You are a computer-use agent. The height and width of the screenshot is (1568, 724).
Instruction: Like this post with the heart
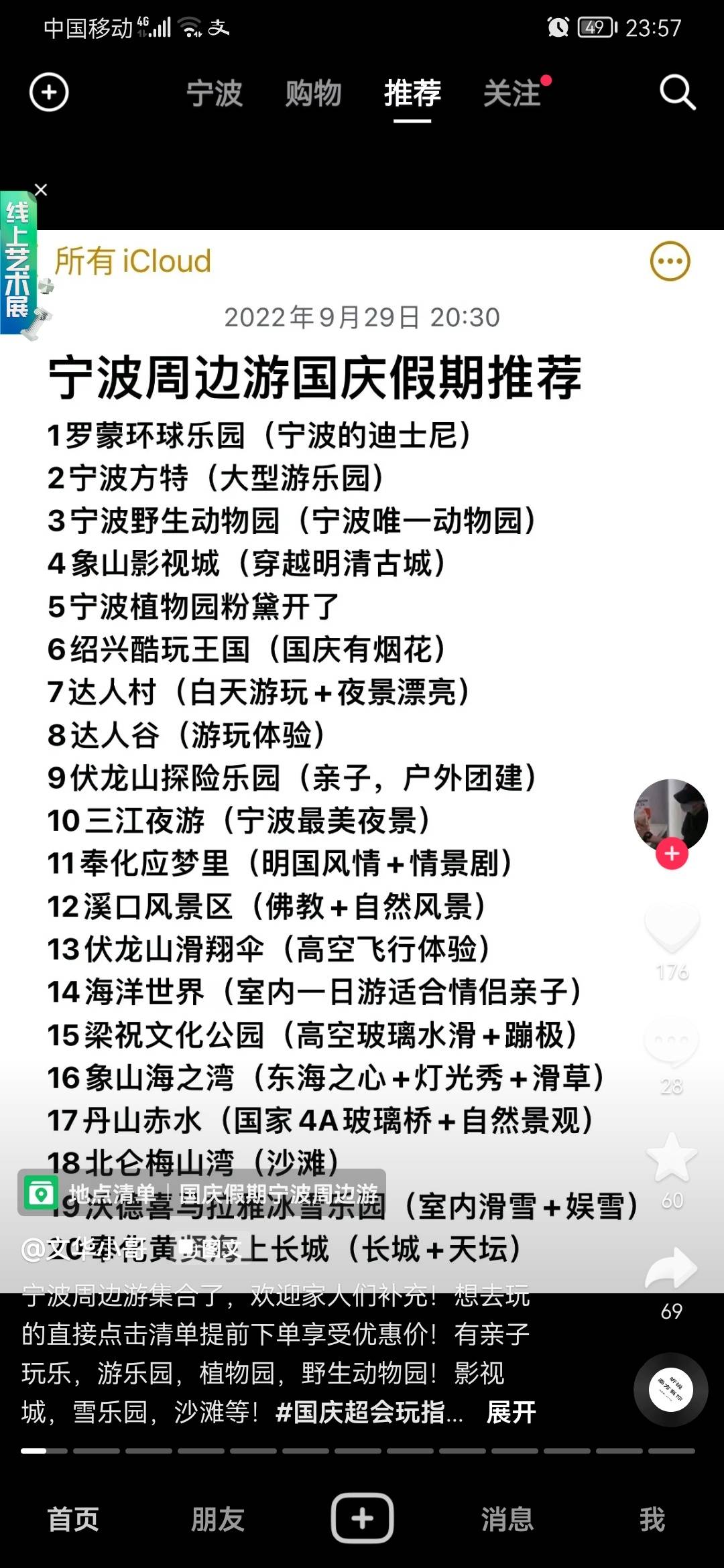(x=672, y=928)
